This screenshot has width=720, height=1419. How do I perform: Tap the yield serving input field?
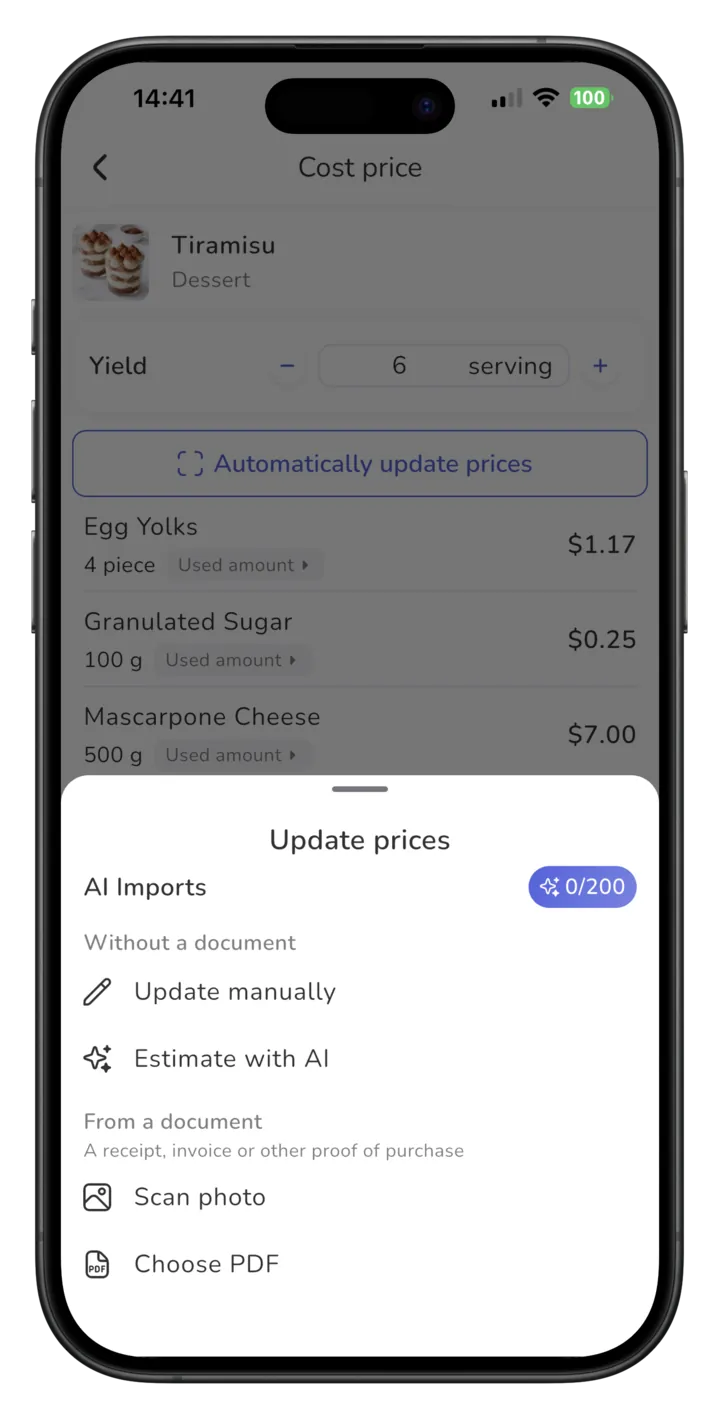click(x=444, y=366)
